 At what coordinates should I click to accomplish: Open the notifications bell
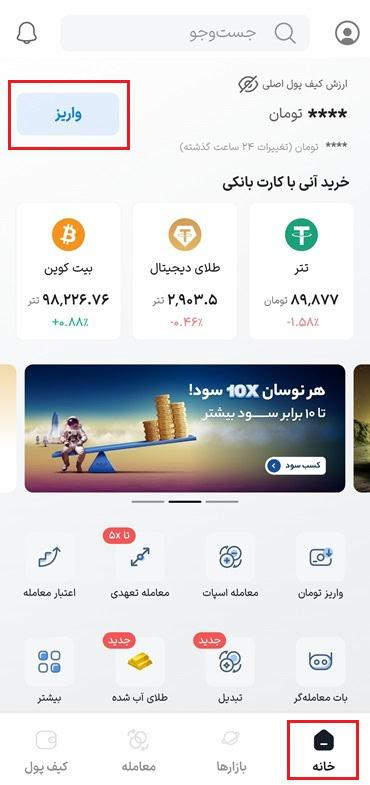[x=27, y=33]
